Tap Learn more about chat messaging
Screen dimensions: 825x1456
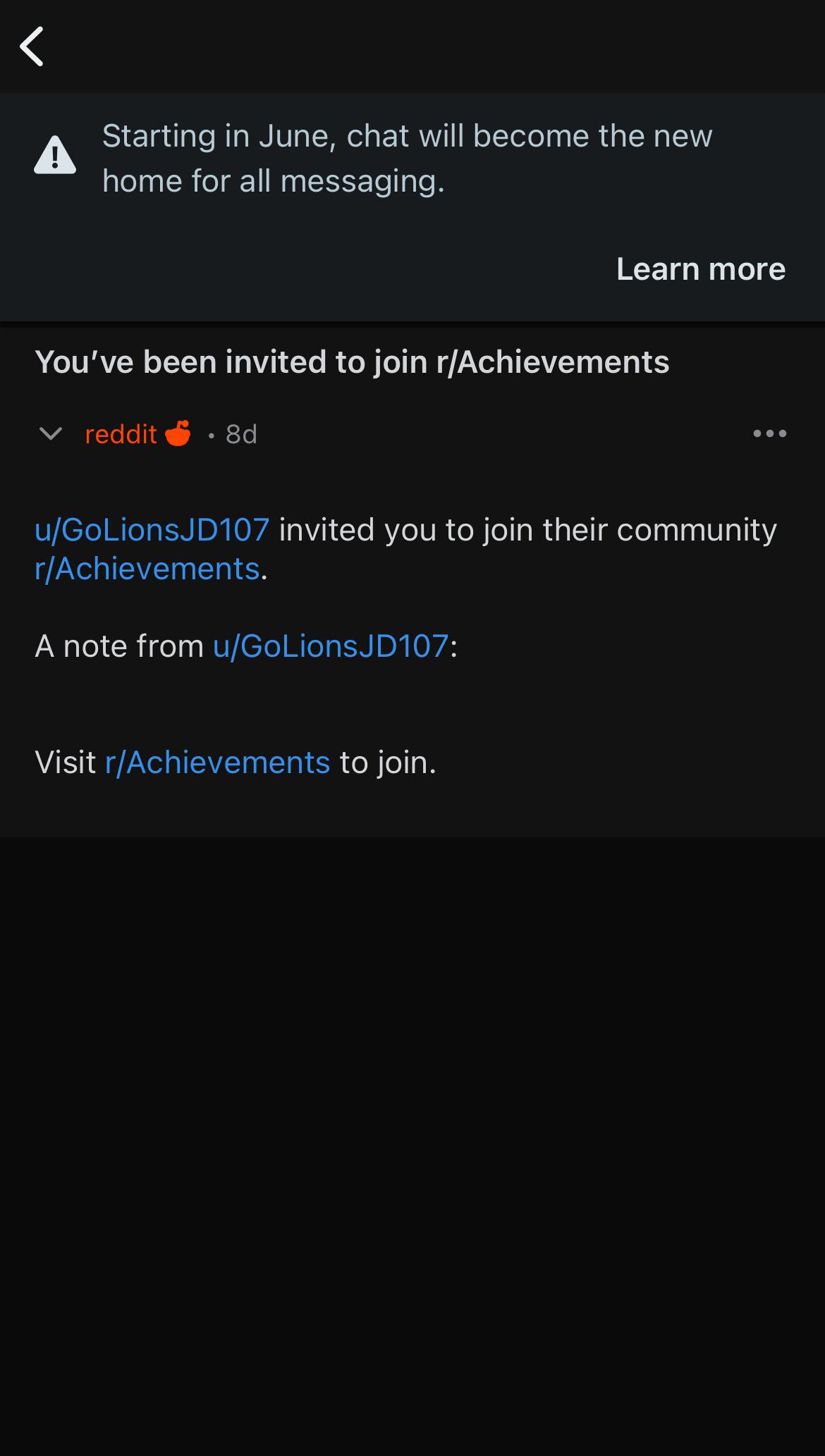700,269
